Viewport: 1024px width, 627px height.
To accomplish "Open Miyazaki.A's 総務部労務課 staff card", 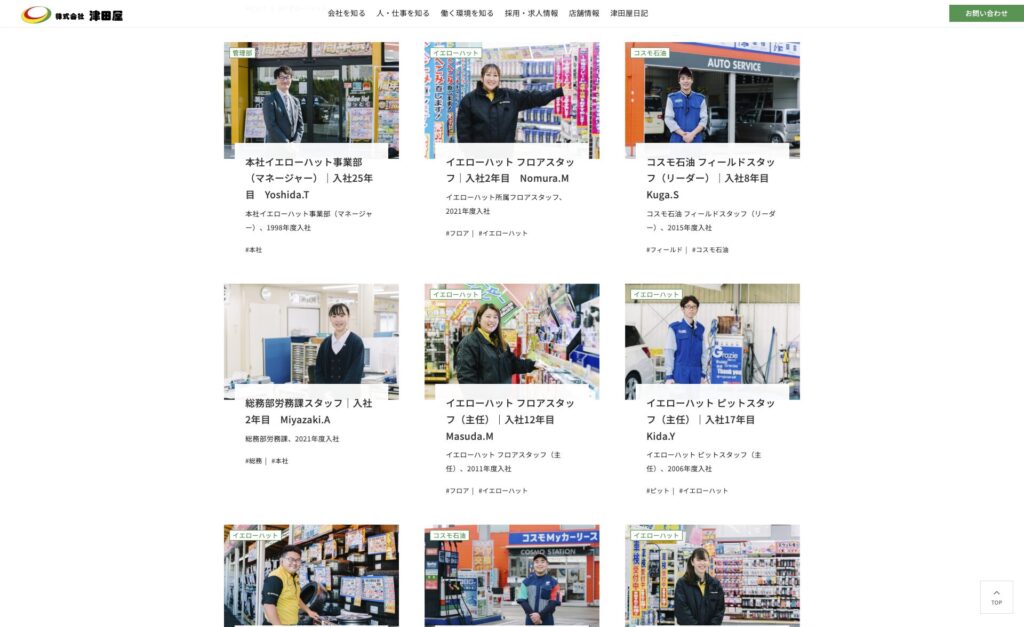I will (x=310, y=411).
